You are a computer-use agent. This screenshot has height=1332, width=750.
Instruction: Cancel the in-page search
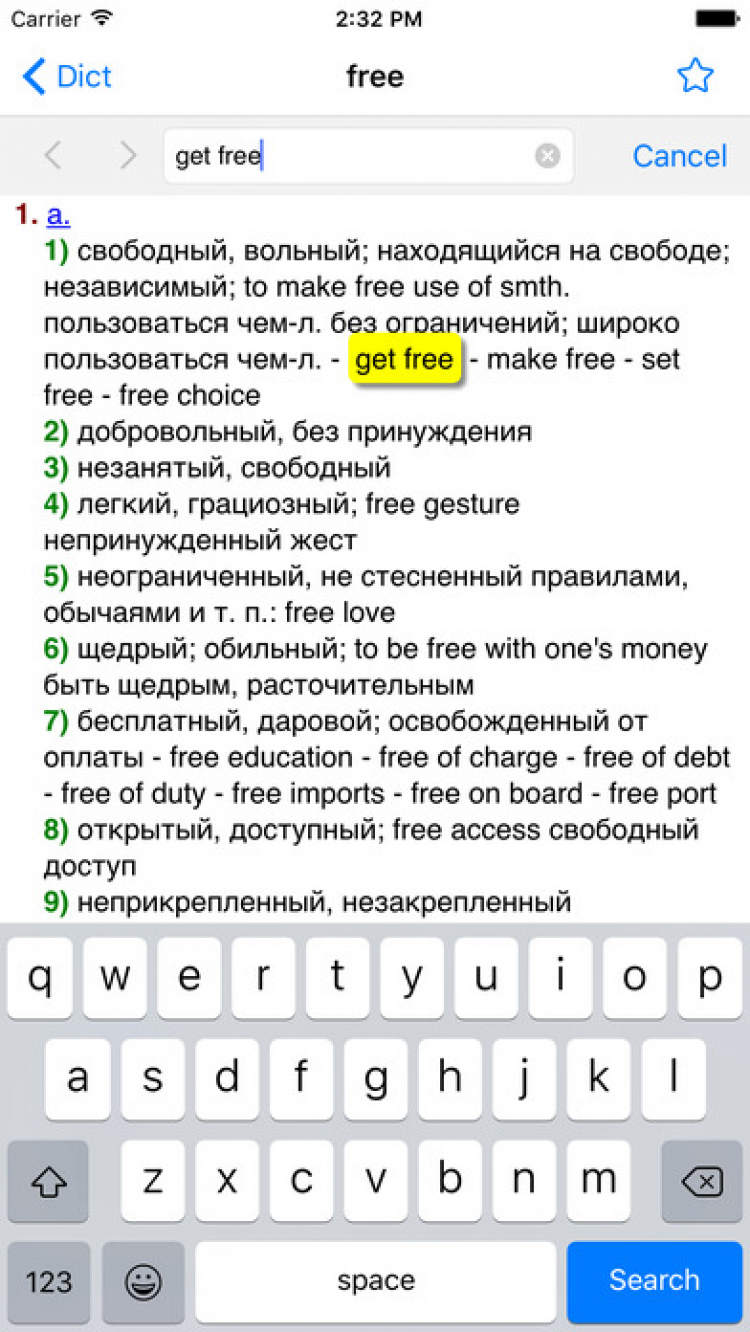(679, 156)
